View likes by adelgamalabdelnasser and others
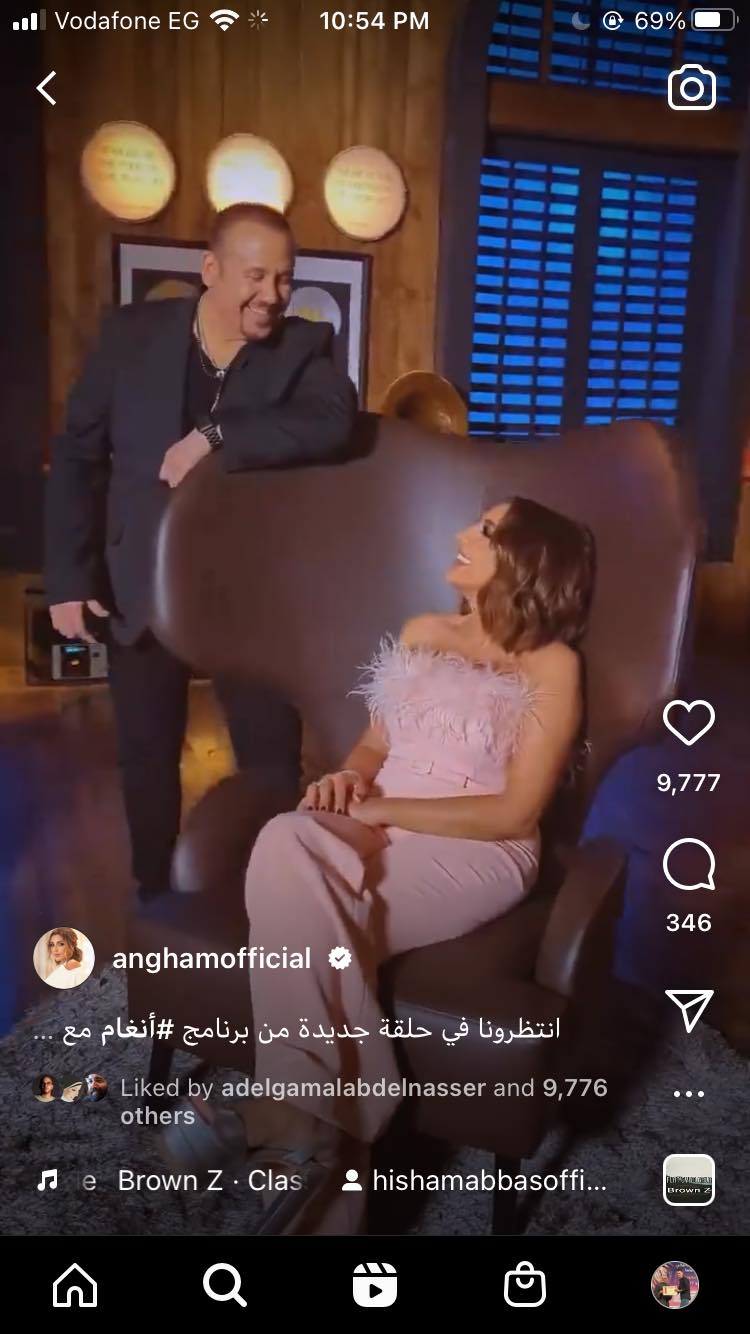750x1334 pixels. click(363, 1100)
